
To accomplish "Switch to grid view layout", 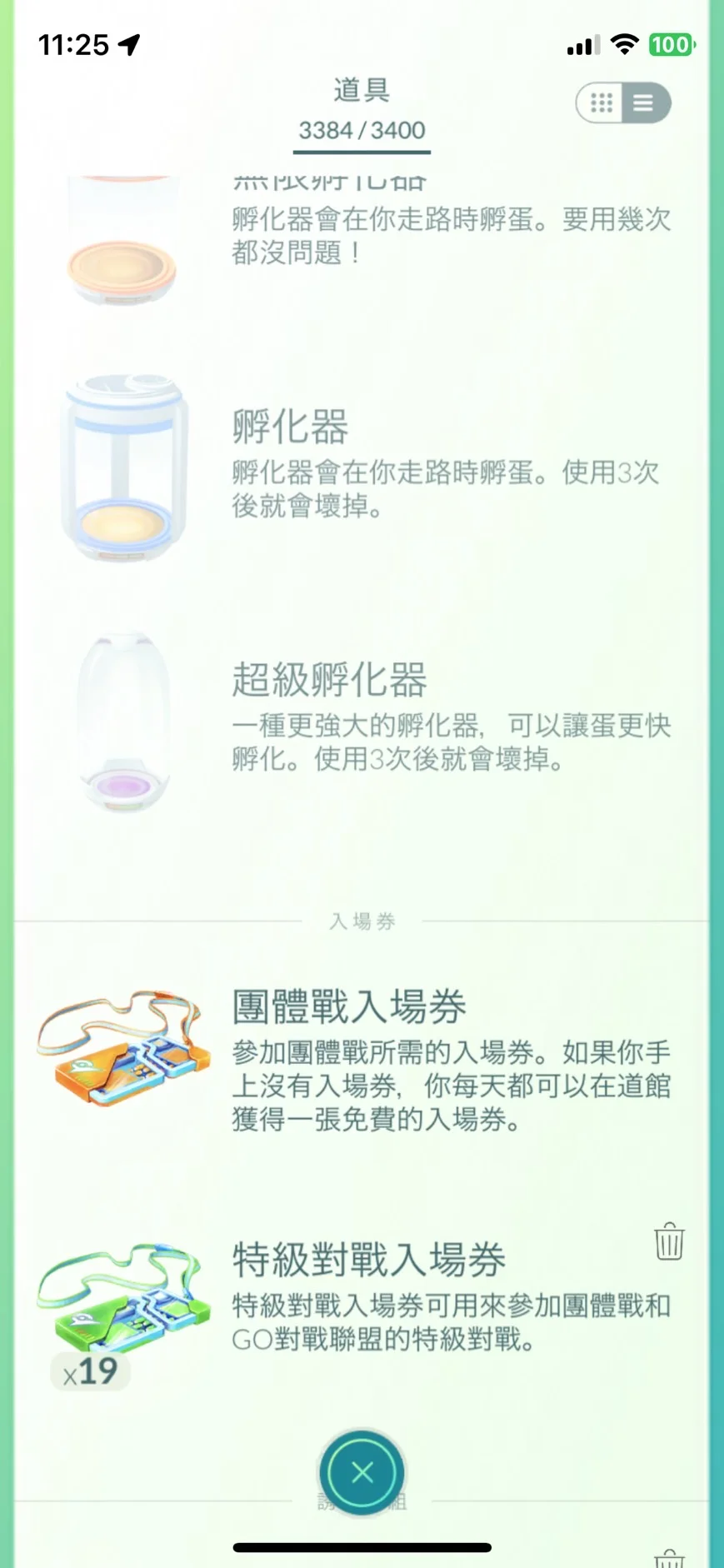I will (x=602, y=103).
